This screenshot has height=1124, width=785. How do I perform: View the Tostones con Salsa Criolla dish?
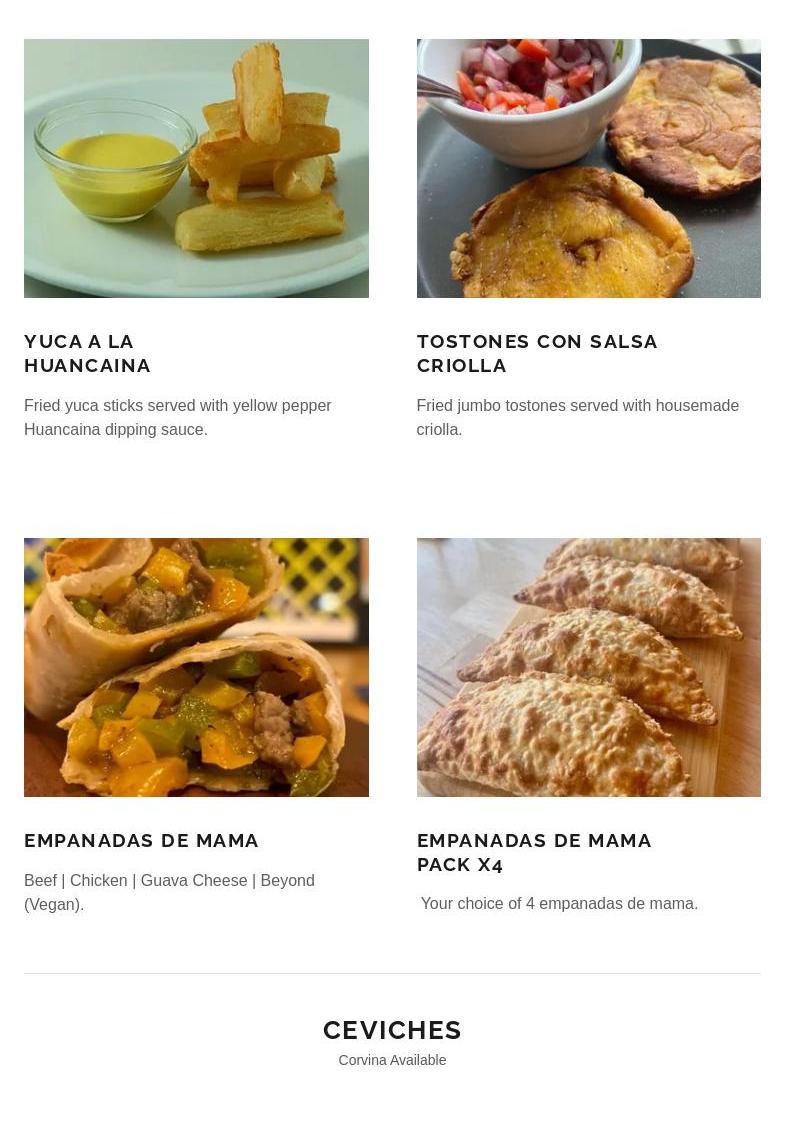(x=537, y=353)
